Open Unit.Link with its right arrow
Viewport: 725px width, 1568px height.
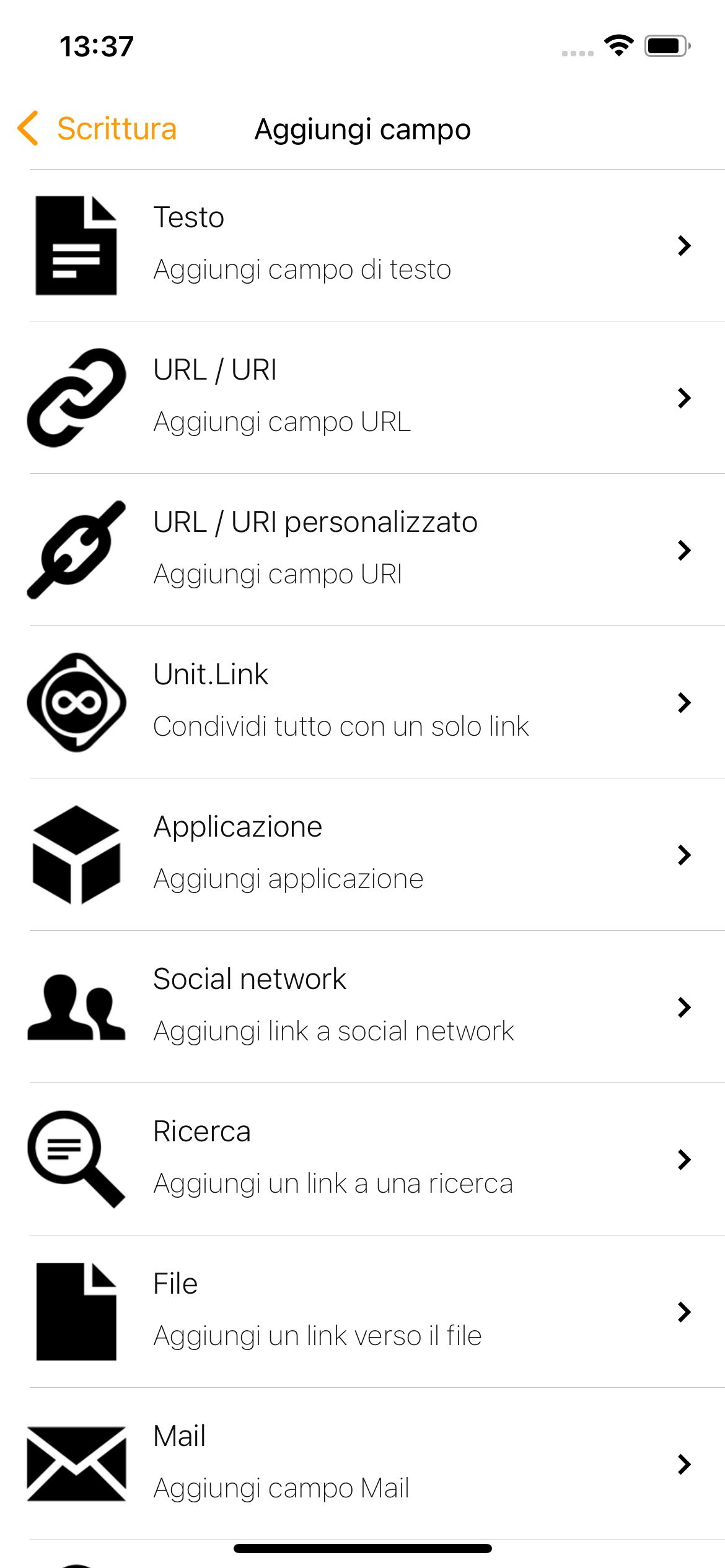pyautogui.click(x=683, y=702)
